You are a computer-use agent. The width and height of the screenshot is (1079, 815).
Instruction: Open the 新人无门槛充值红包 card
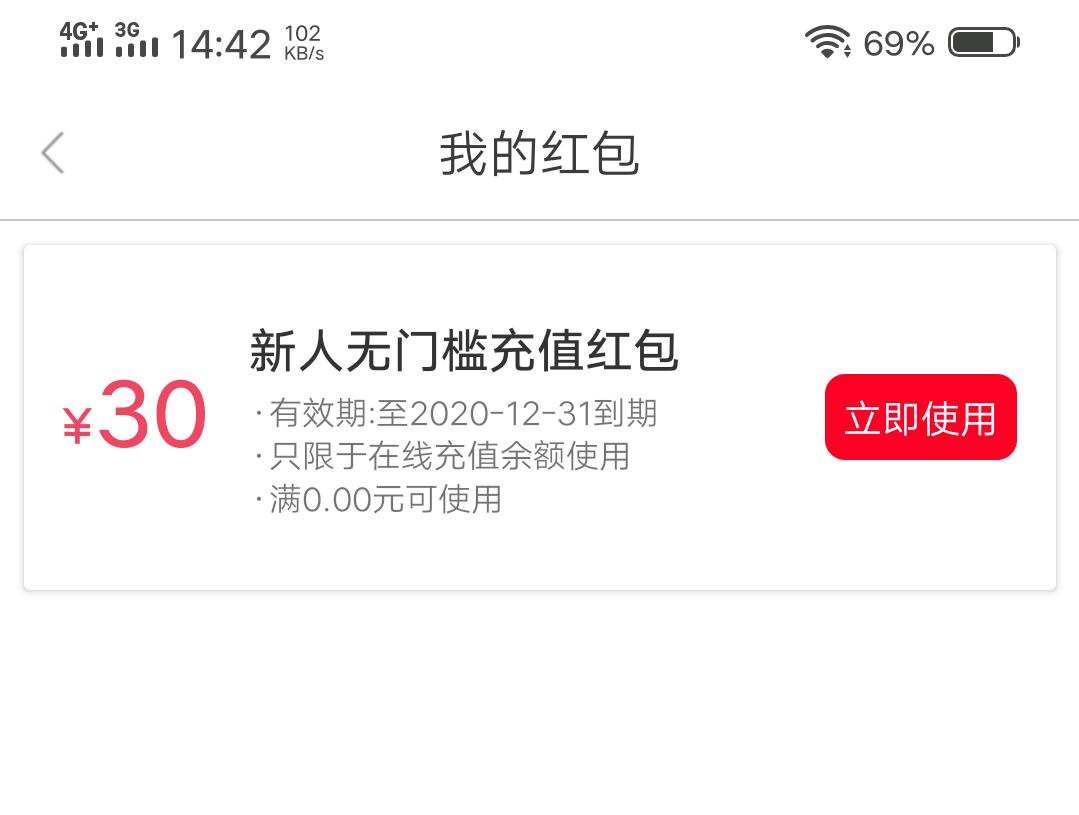tap(463, 352)
